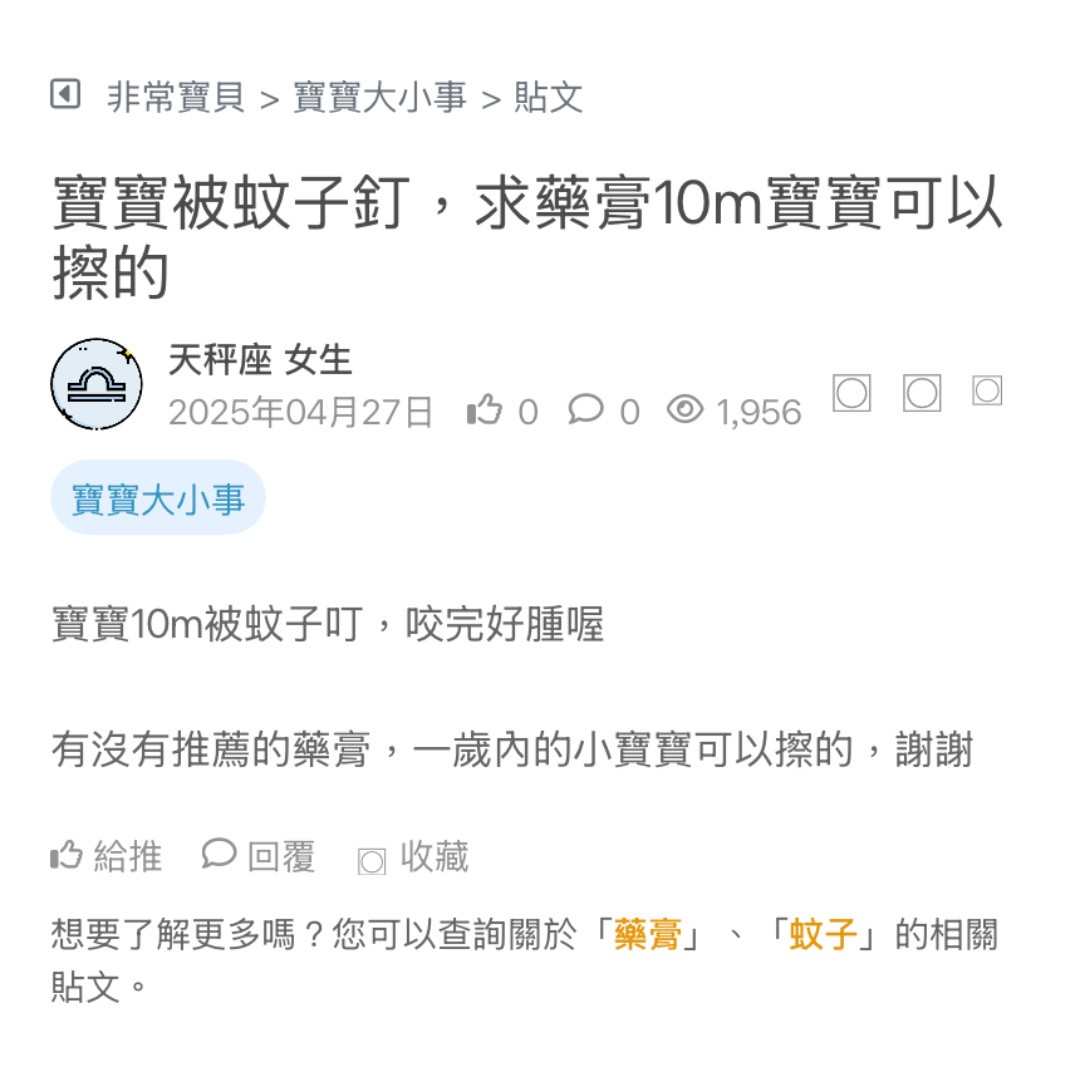Reply to the post via 回覆
This screenshot has width=1080, height=1080.
(x=259, y=857)
